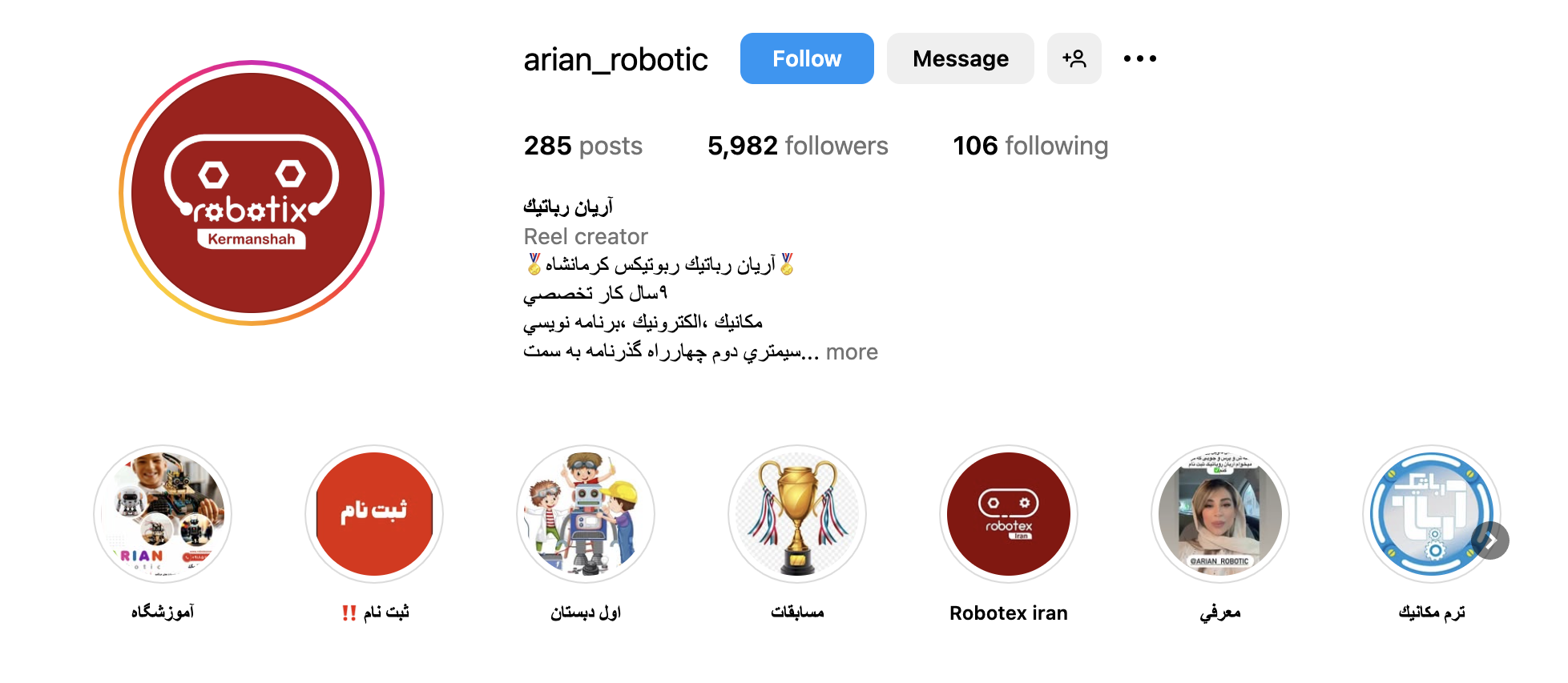This screenshot has height=683, width=1568.
Task: Open the مسابقات trophy highlight
Action: [797, 514]
